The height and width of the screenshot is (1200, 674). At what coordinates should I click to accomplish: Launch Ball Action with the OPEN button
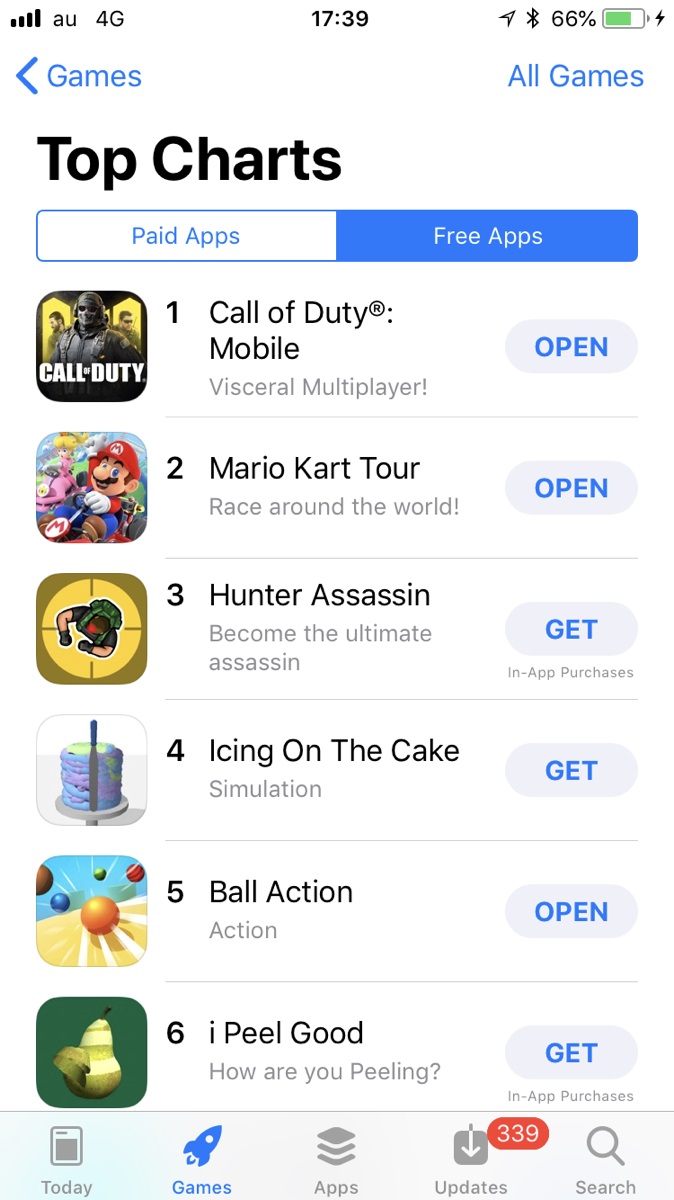point(571,912)
